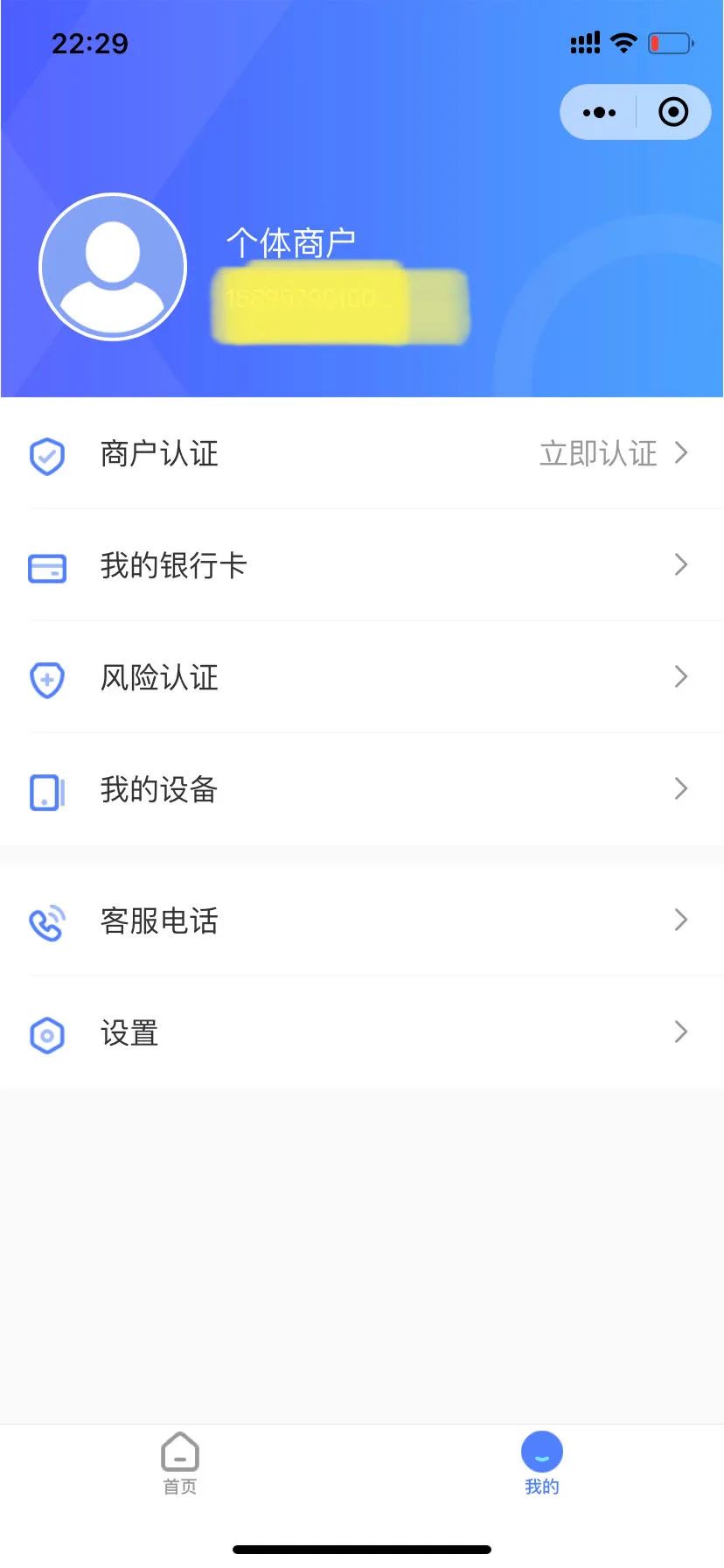Tap the profile avatar
The width and height of the screenshot is (724, 1568).
tap(113, 267)
